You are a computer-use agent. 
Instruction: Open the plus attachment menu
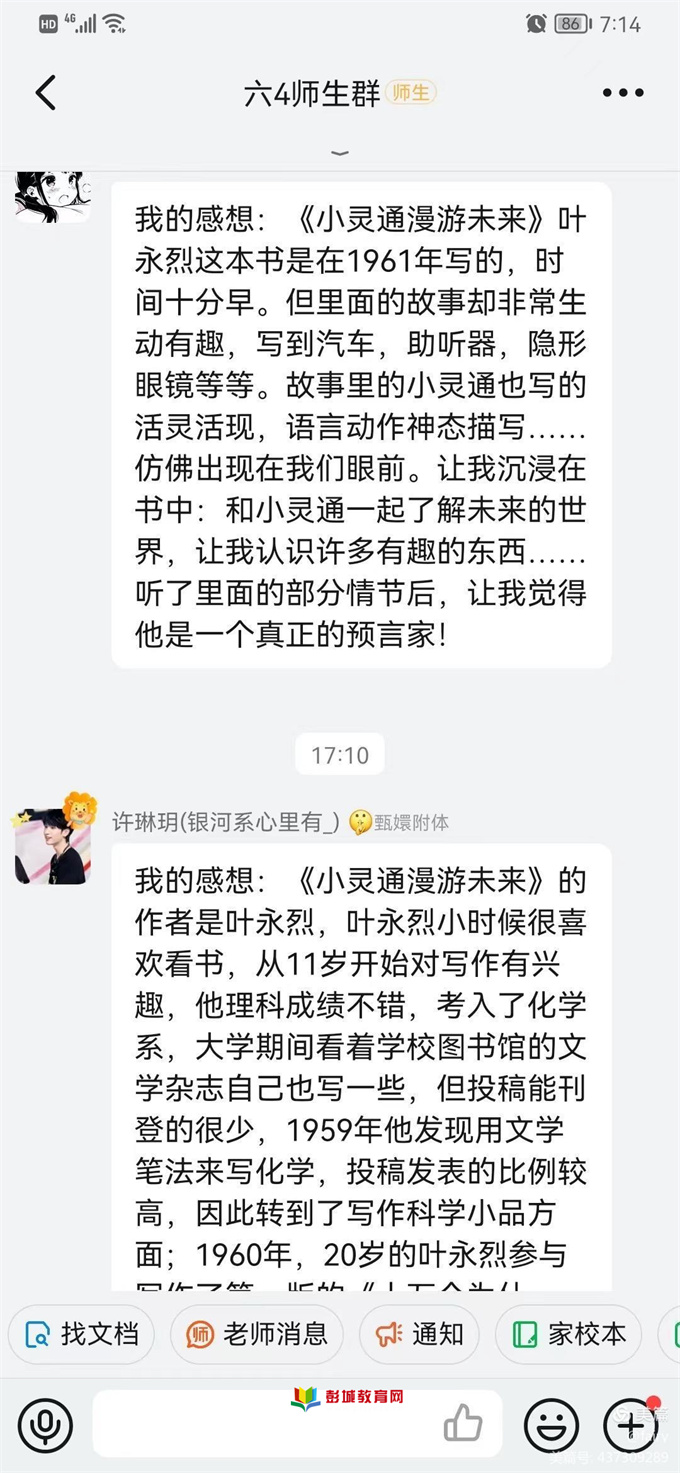coord(630,1424)
